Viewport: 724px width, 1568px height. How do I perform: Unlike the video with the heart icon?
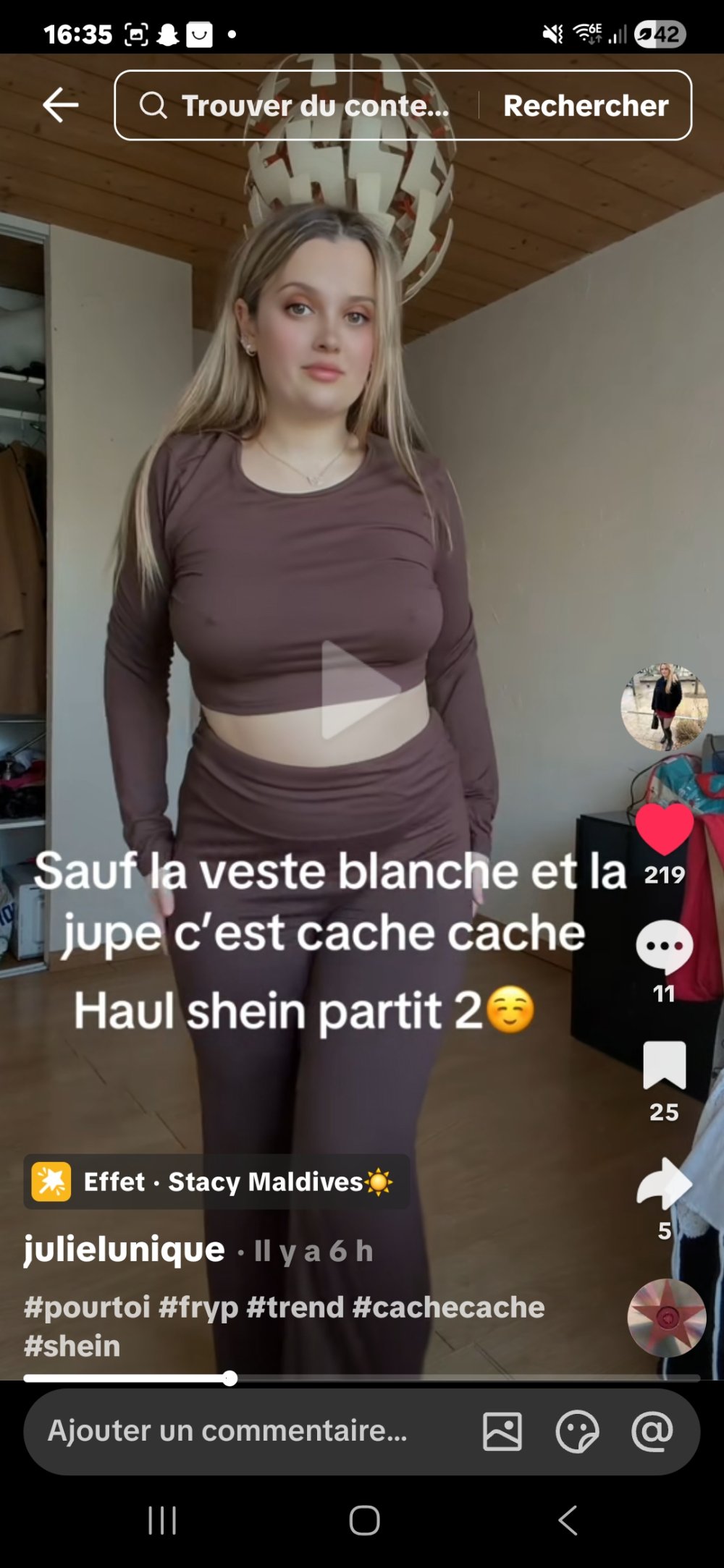coord(664,829)
